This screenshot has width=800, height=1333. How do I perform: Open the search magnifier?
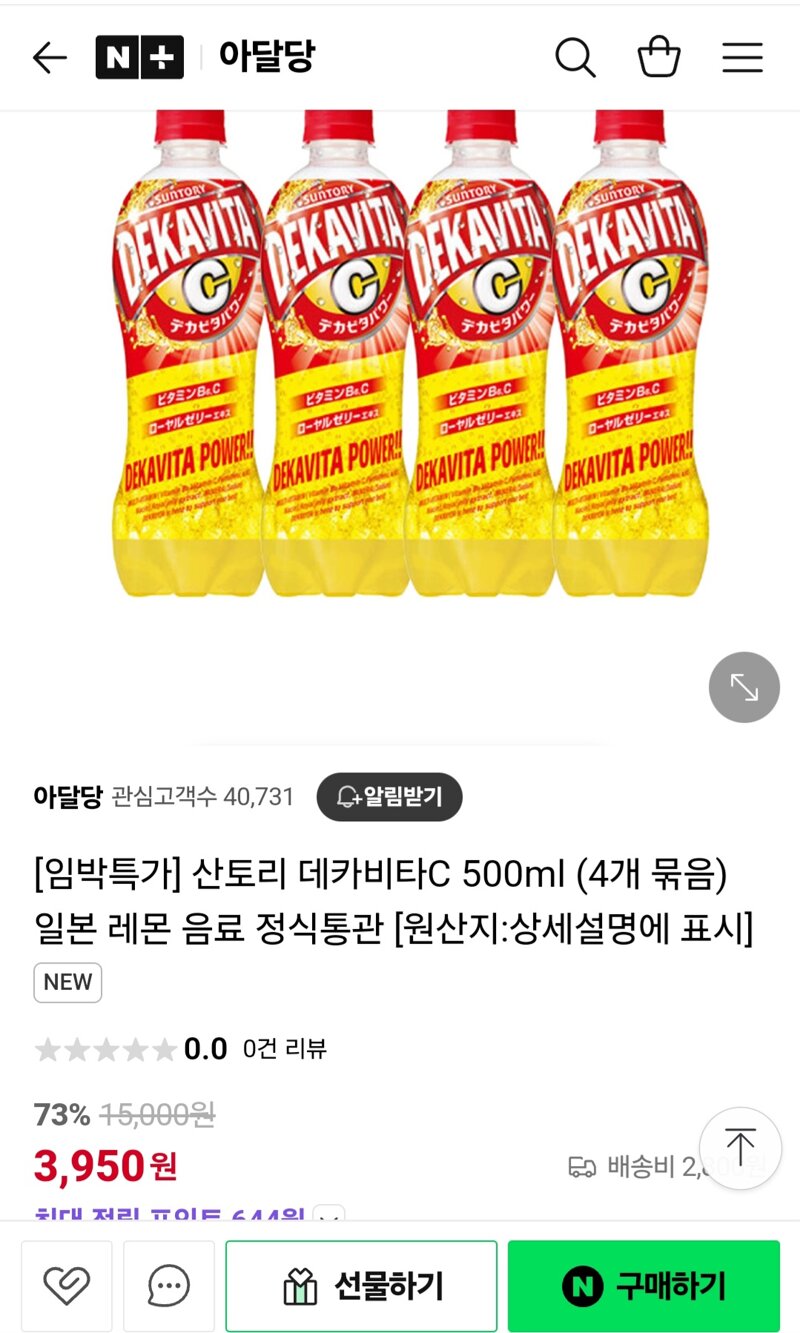tap(575, 58)
